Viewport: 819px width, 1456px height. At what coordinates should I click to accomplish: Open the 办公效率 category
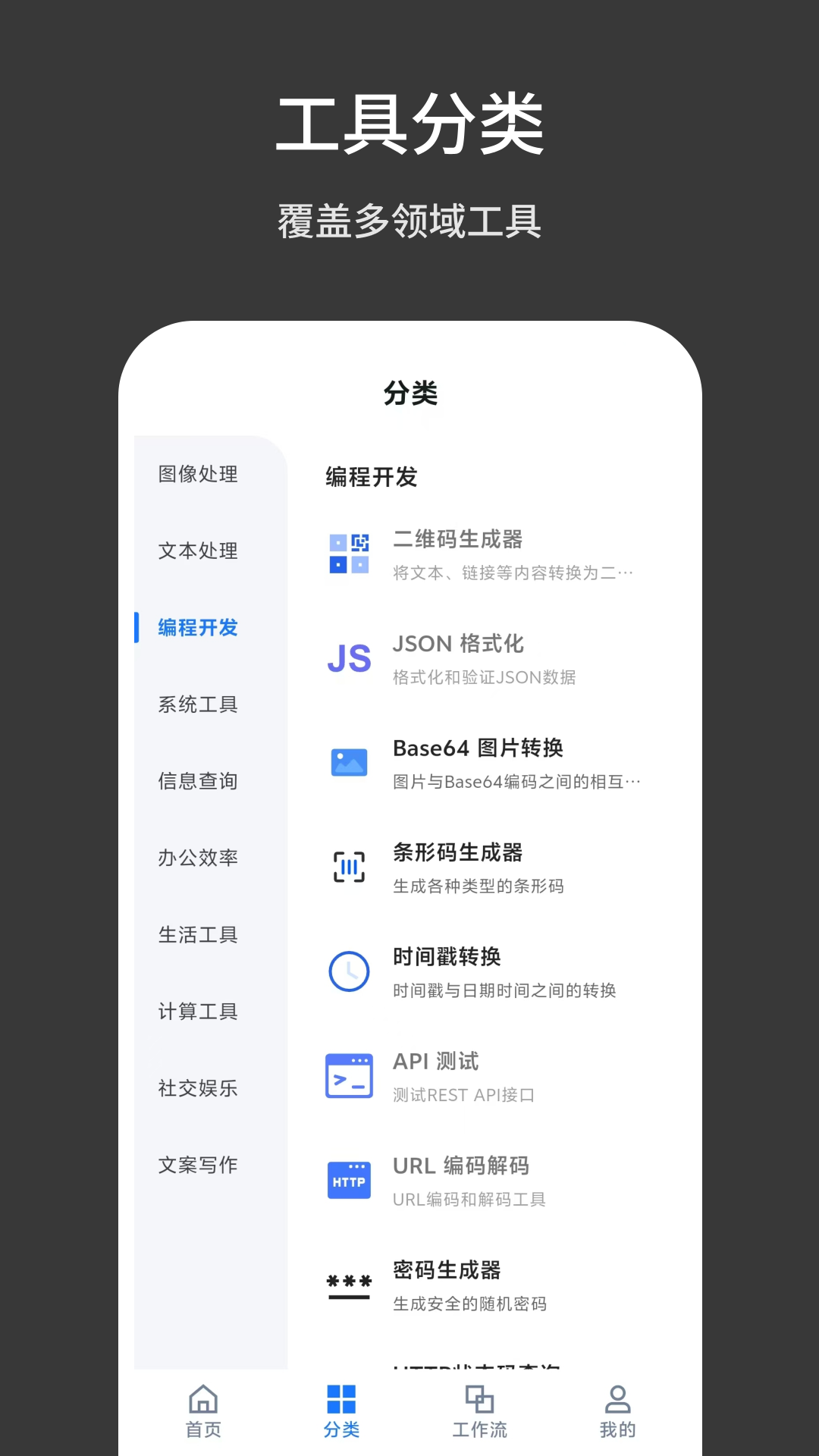tap(197, 858)
